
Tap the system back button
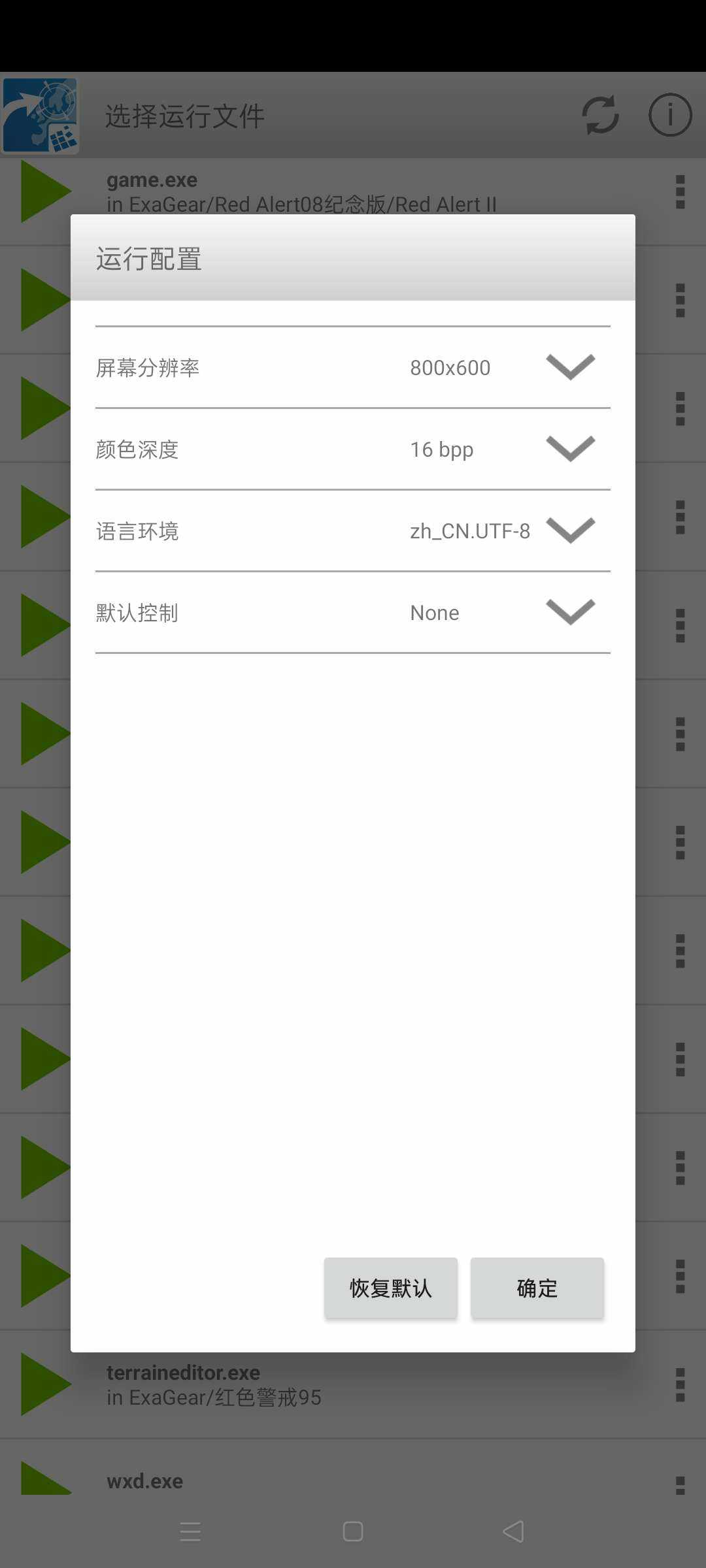point(514,1531)
